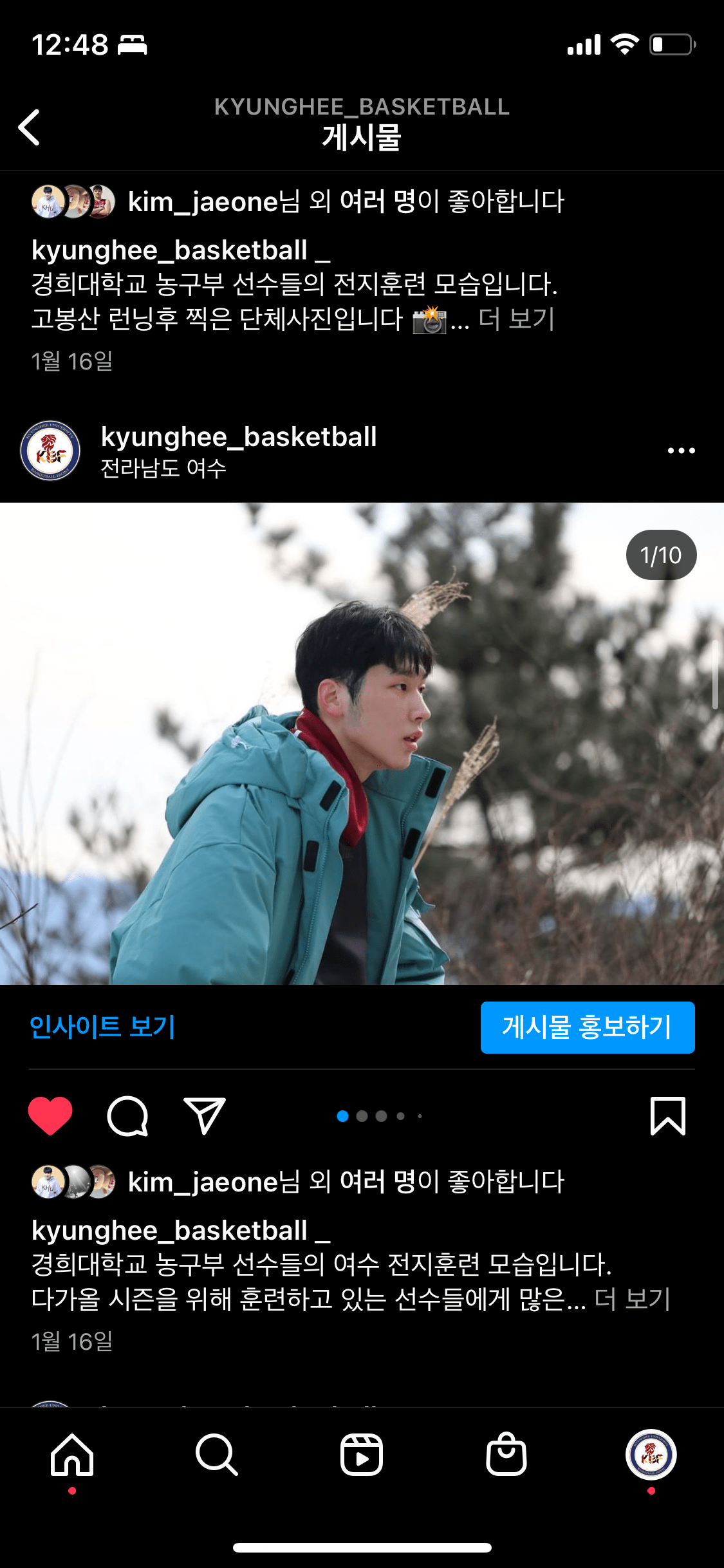Switch to the Reels tab

coord(362,1455)
